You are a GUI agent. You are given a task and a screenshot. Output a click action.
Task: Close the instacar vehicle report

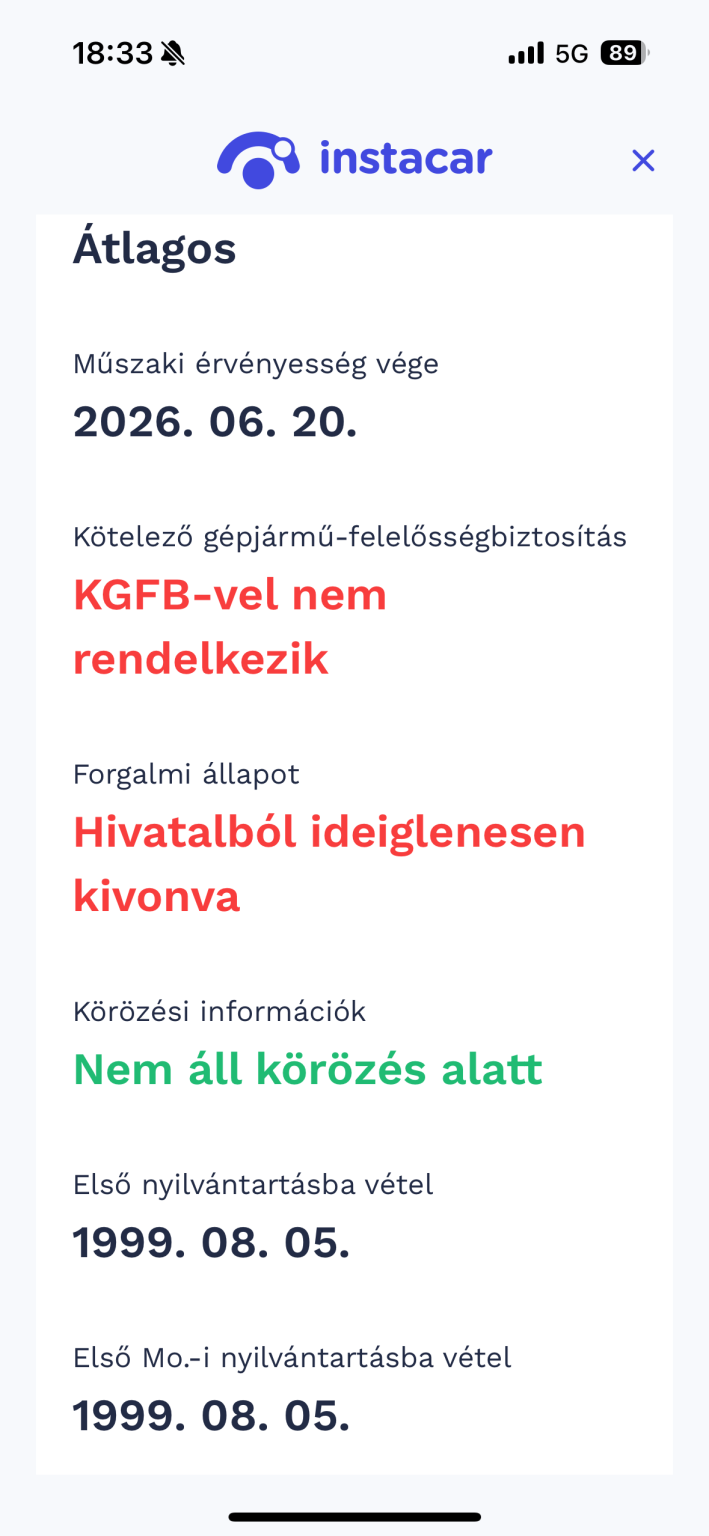click(x=643, y=160)
